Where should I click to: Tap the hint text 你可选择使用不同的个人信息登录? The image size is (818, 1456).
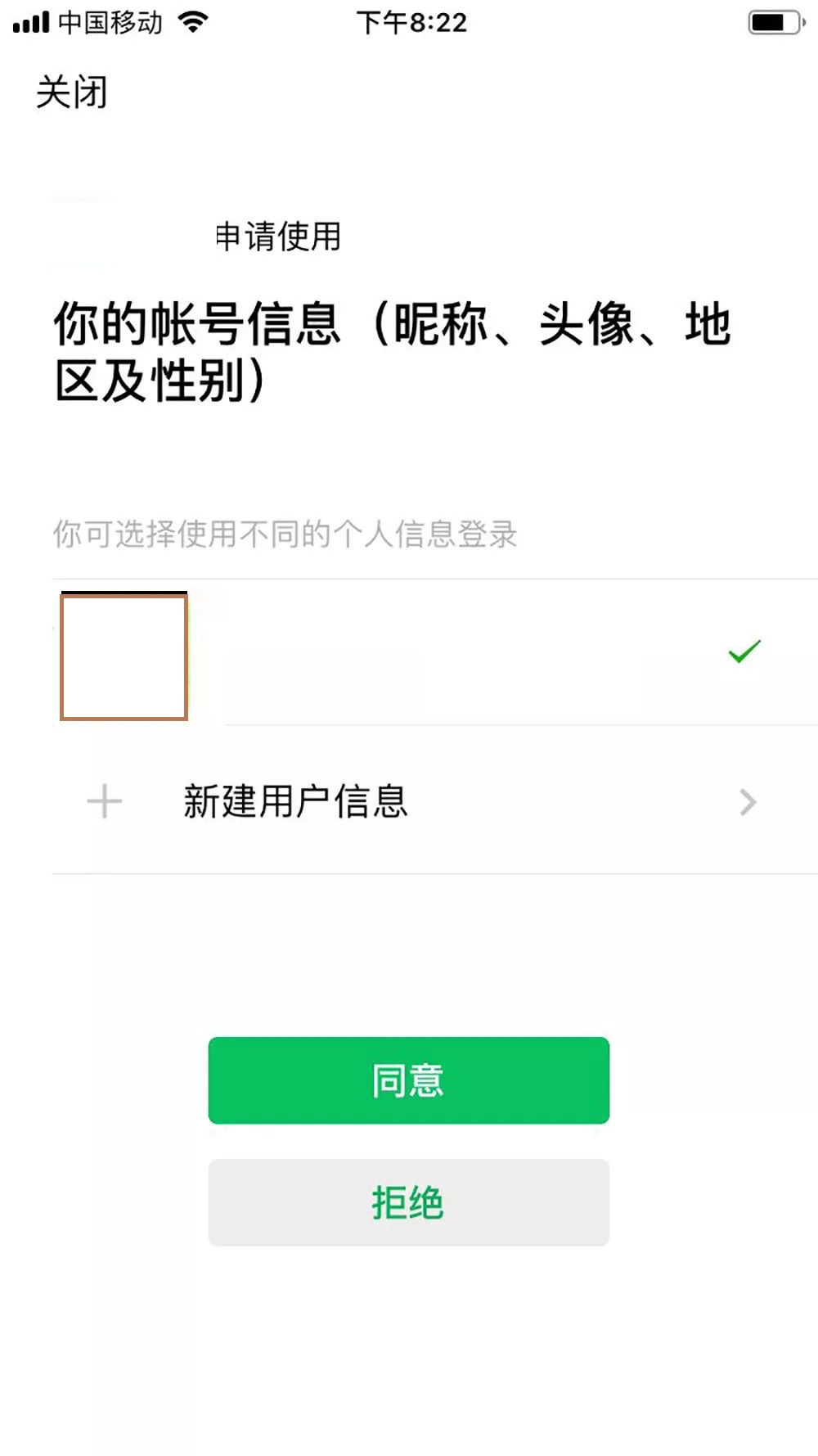coord(285,533)
